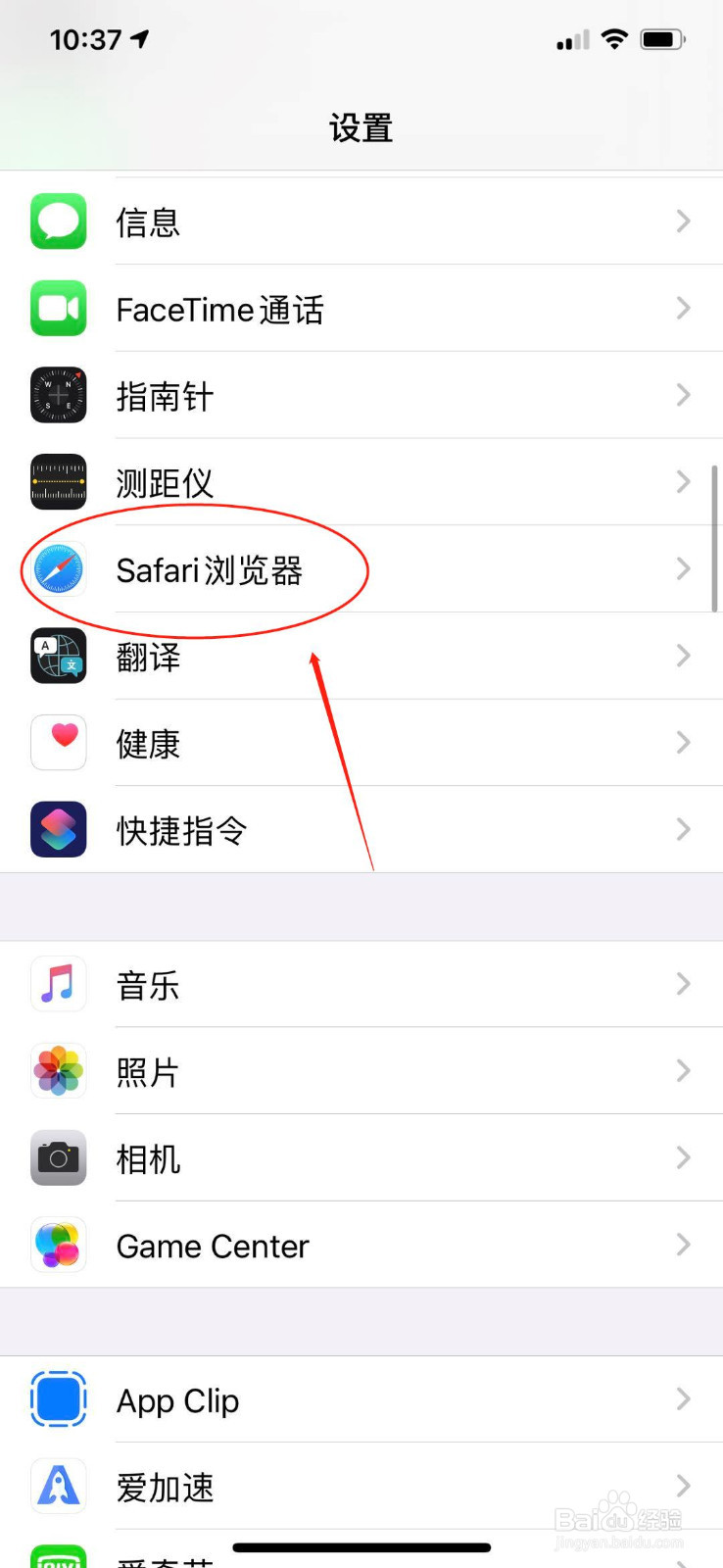Tap the Compass (指南针) icon

[58, 395]
